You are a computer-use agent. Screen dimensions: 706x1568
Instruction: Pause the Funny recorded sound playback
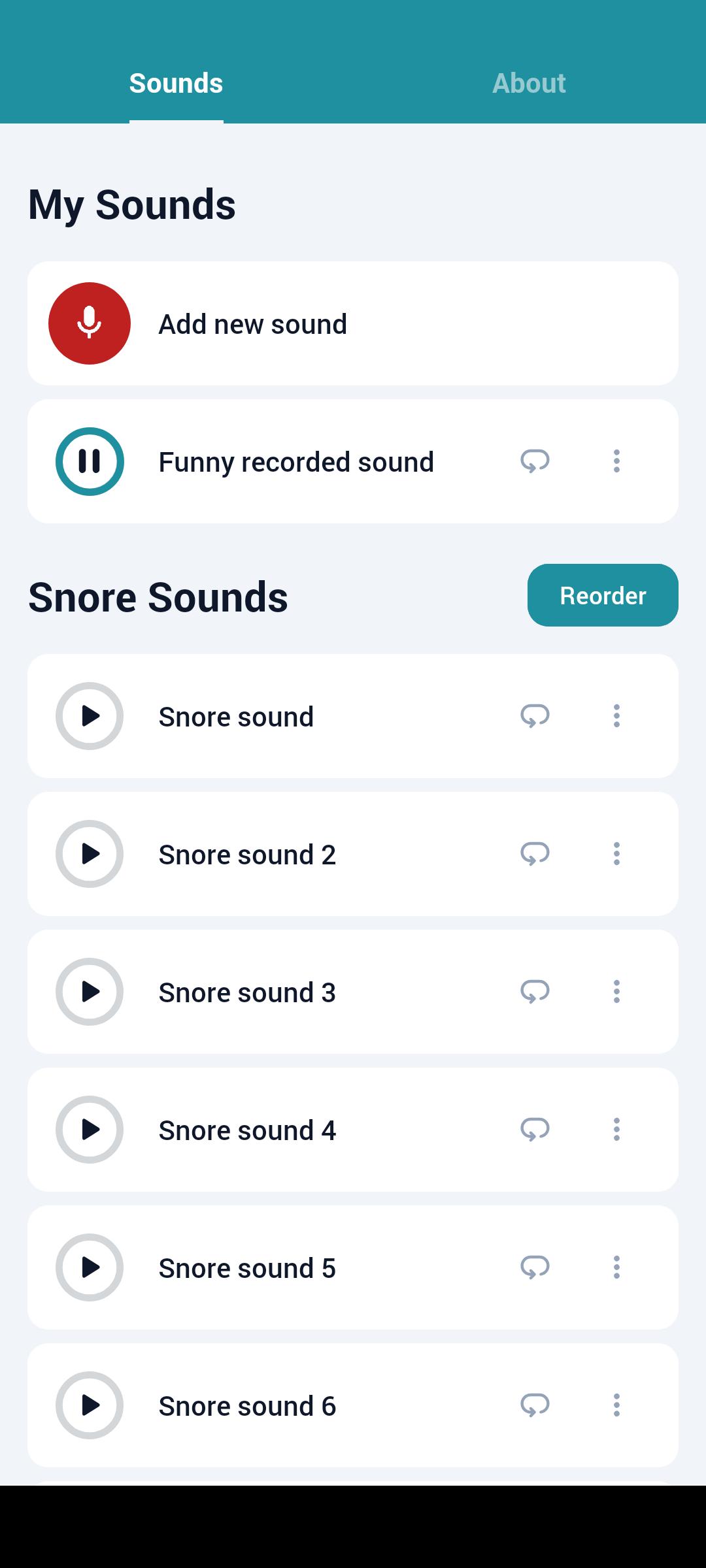[89, 461]
